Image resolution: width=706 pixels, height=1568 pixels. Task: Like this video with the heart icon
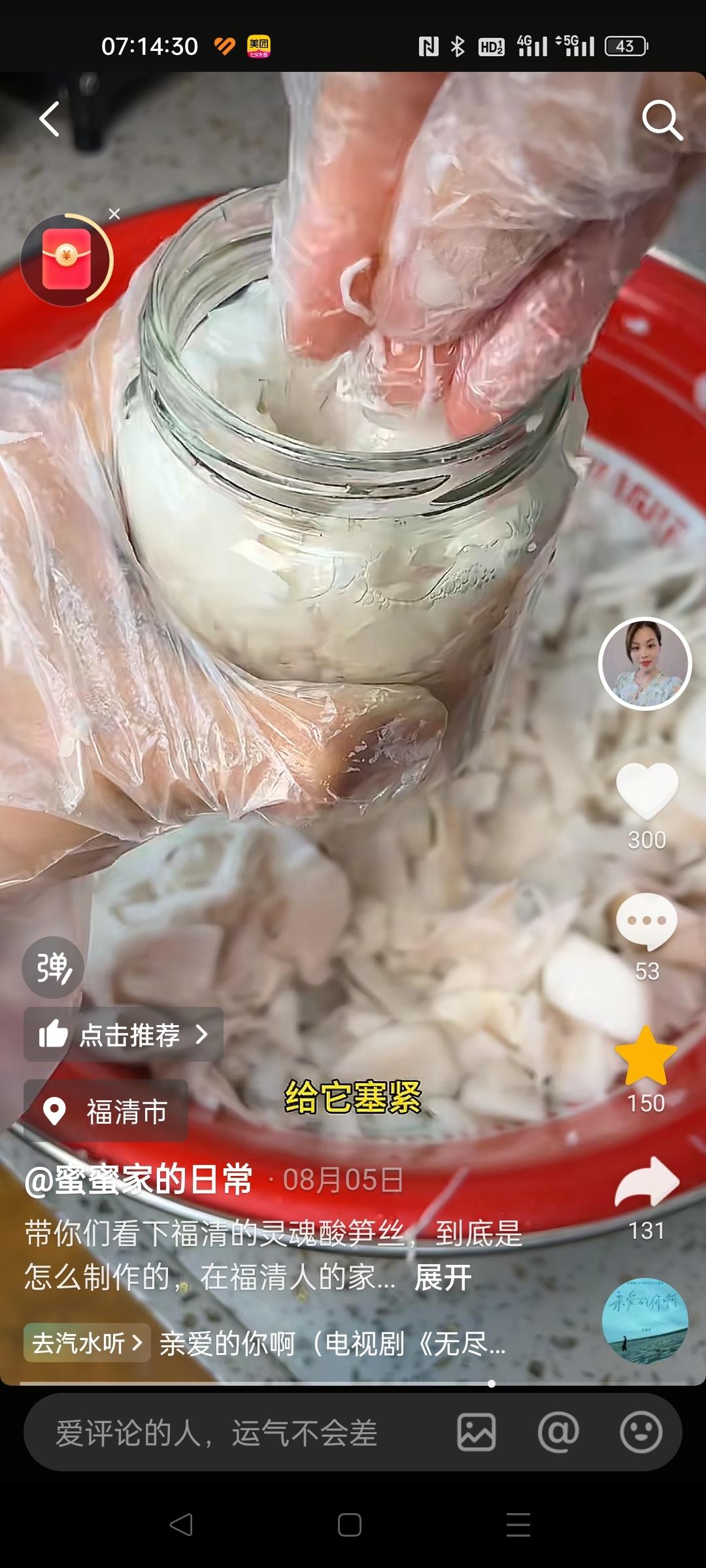pos(647,791)
